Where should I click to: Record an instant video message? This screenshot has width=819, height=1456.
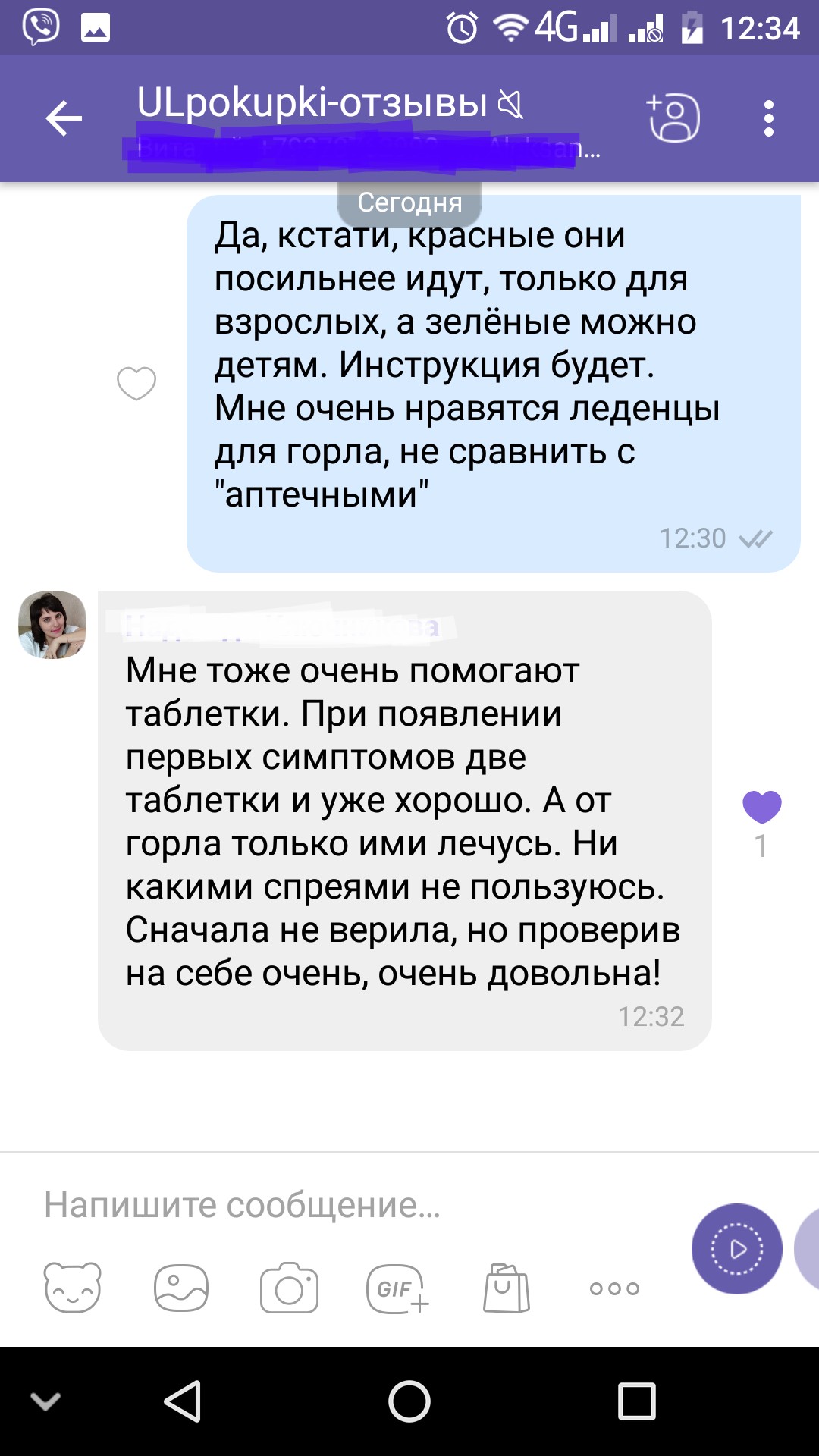[x=736, y=1248]
